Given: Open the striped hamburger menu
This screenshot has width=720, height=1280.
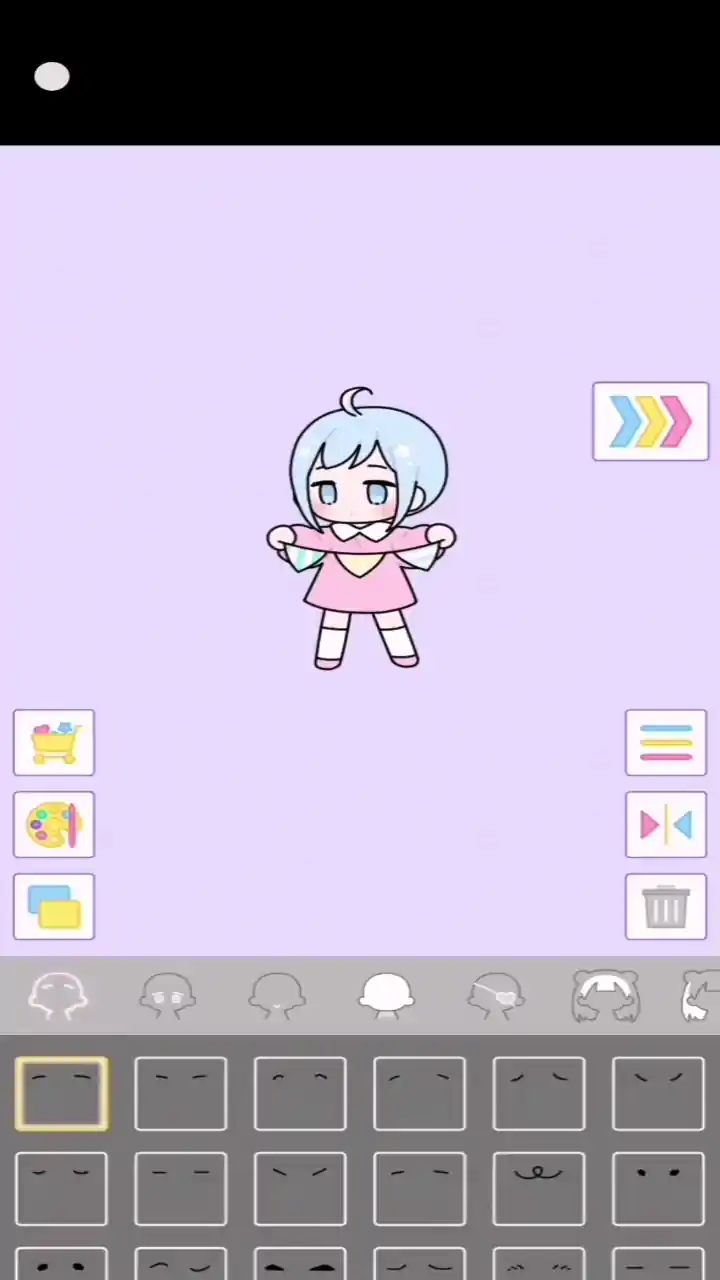Looking at the screenshot, I should coord(665,743).
